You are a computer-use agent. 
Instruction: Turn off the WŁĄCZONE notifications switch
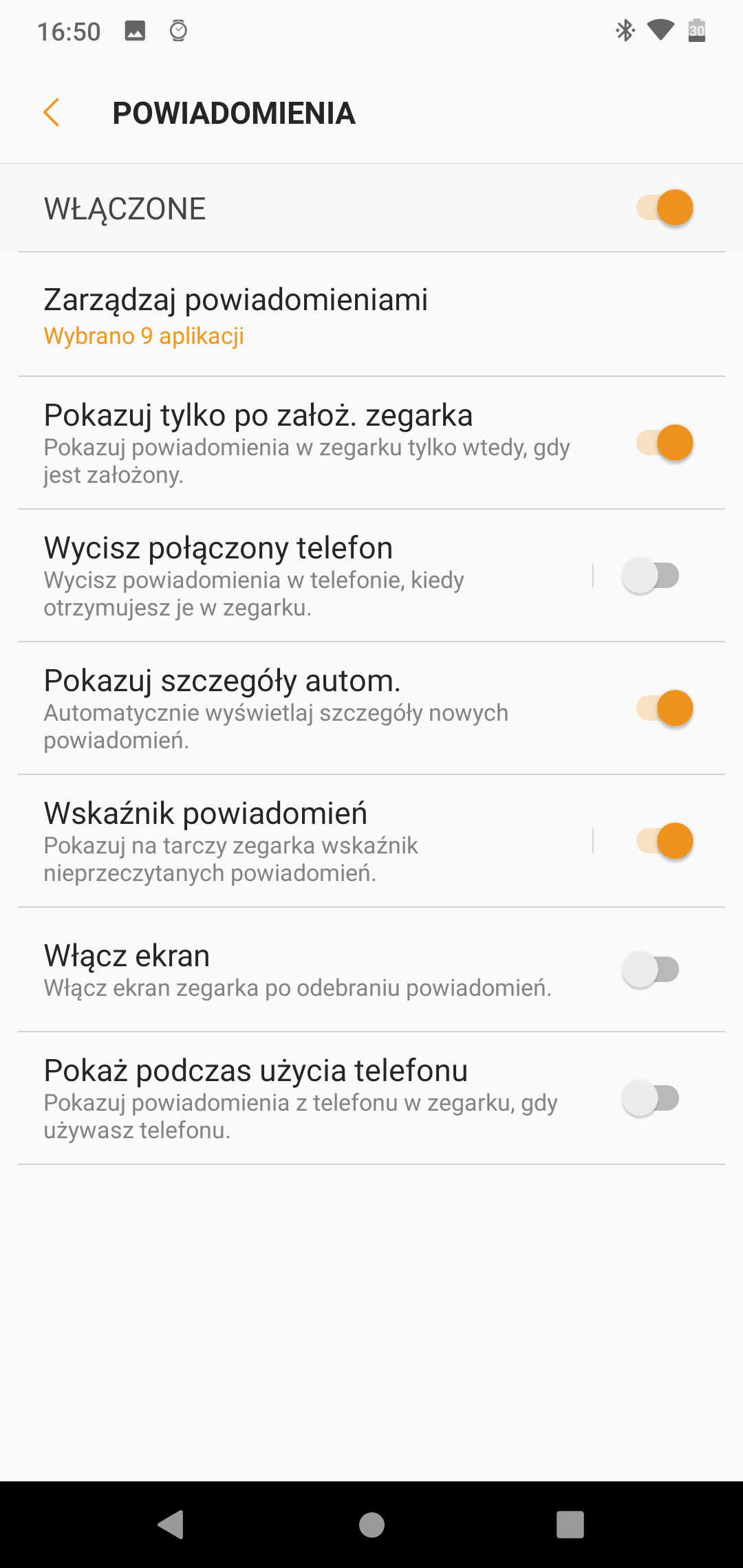[x=665, y=208]
